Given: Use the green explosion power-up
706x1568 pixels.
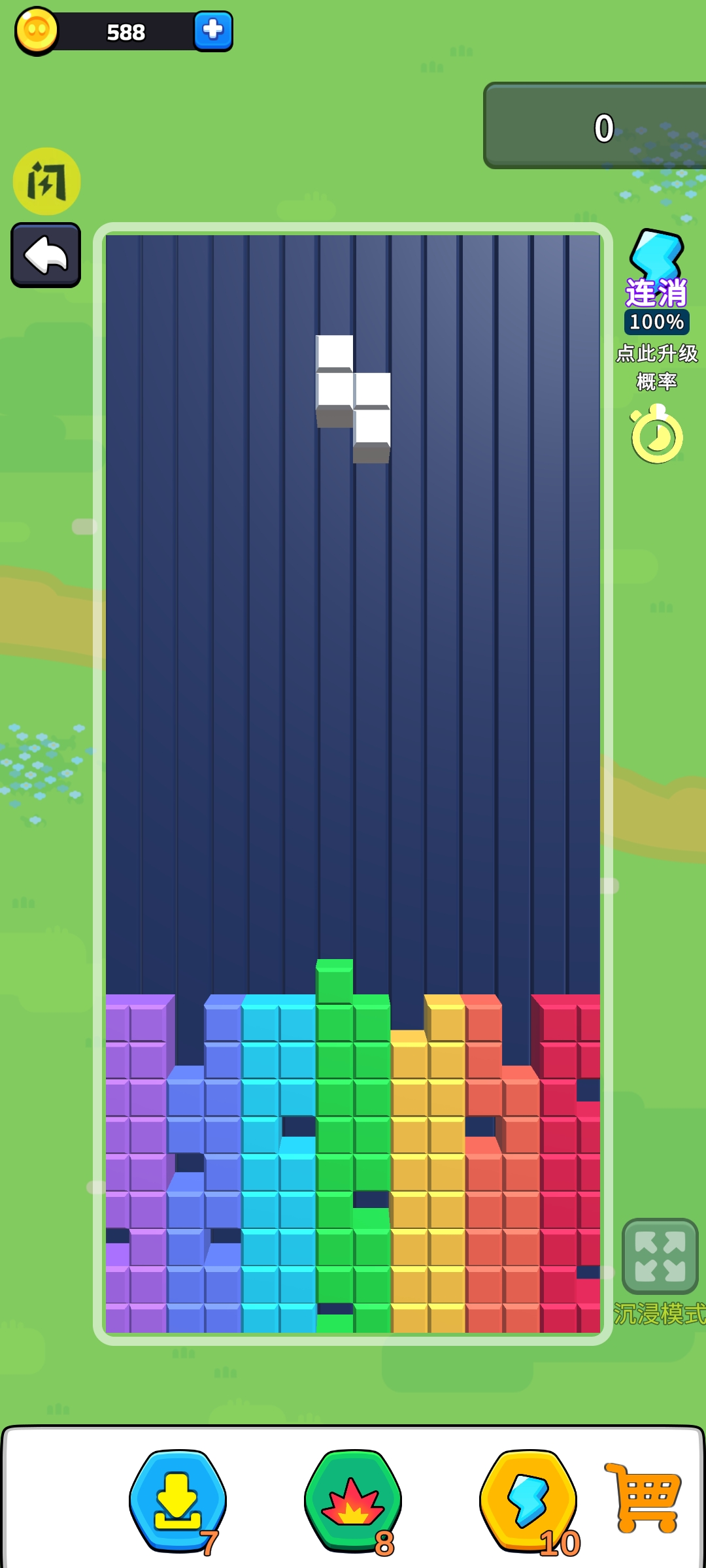Looking at the screenshot, I should [353, 1499].
